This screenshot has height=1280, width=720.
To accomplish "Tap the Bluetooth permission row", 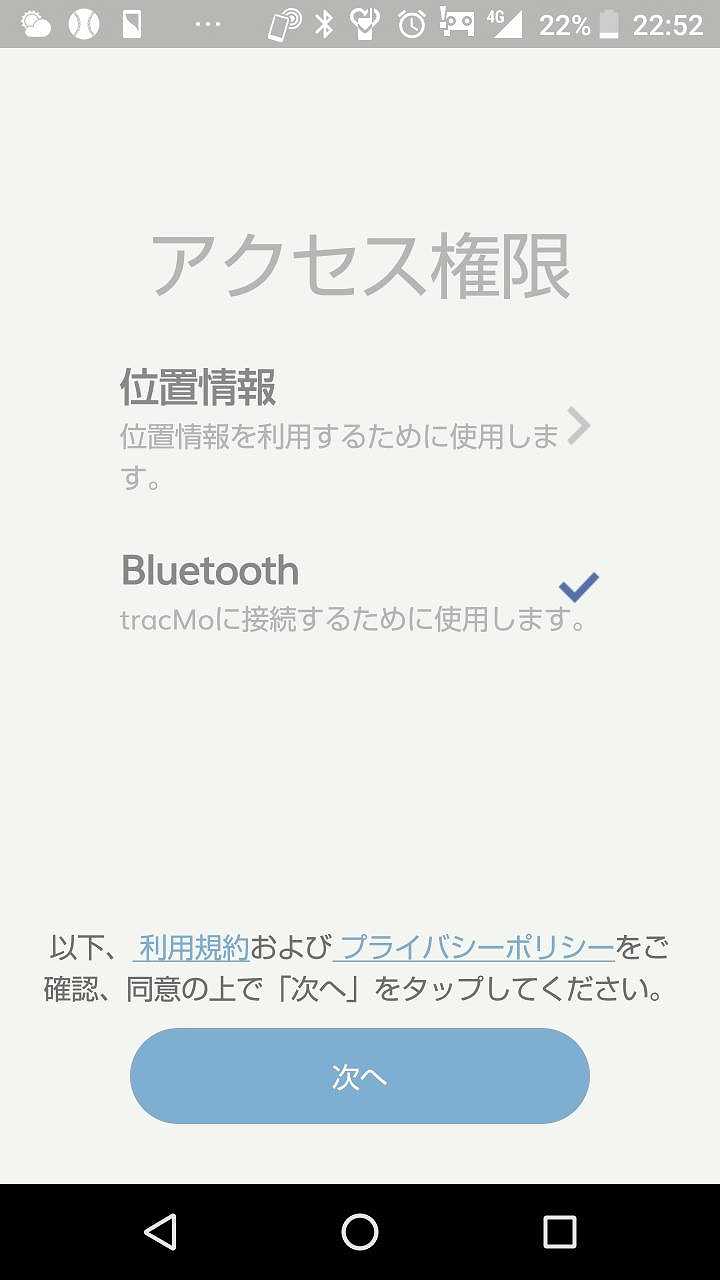I will point(355,592).
